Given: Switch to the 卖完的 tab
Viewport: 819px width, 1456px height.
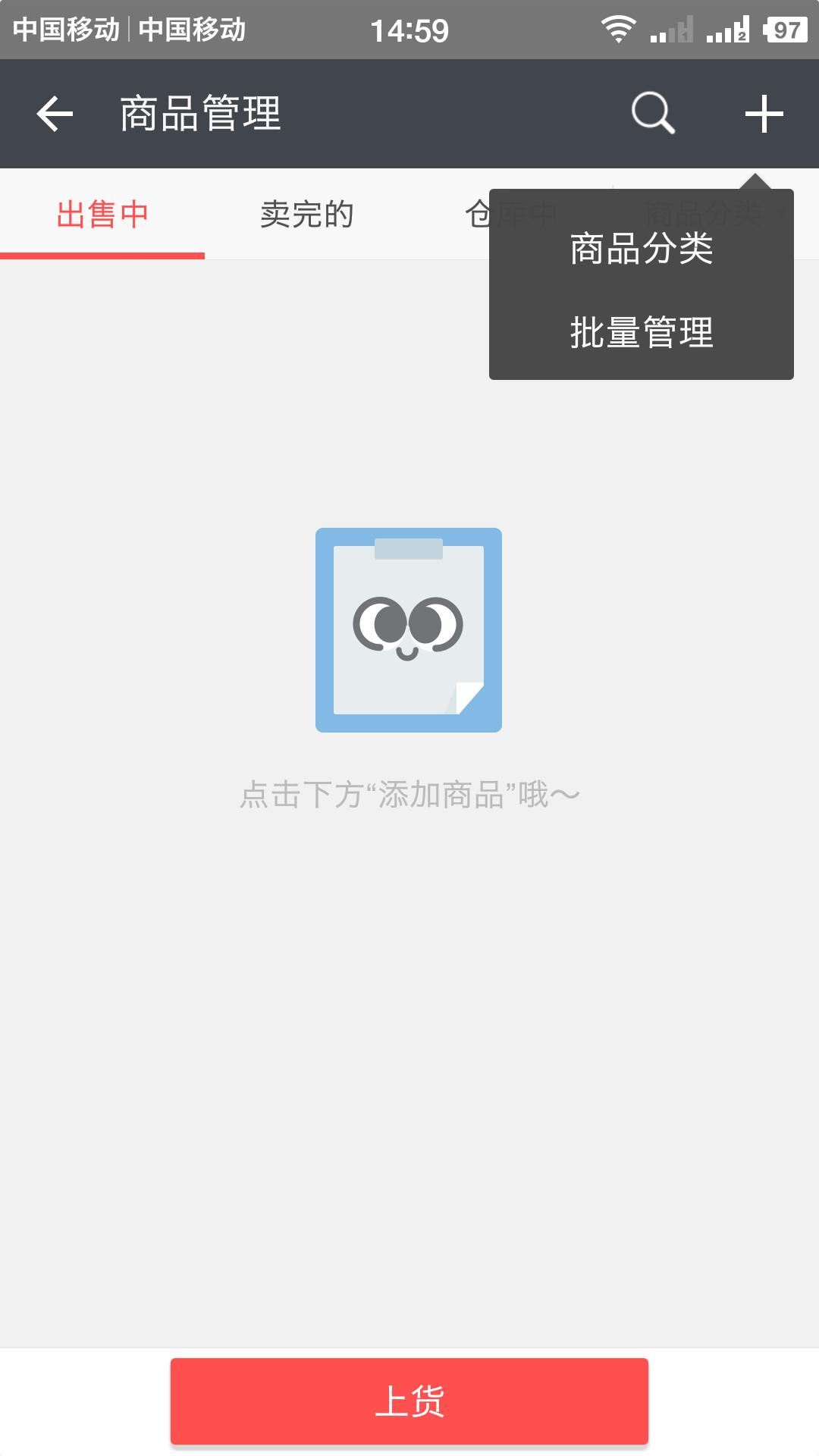Looking at the screenshot, I should pyautogui.click(x=307, y=215).
